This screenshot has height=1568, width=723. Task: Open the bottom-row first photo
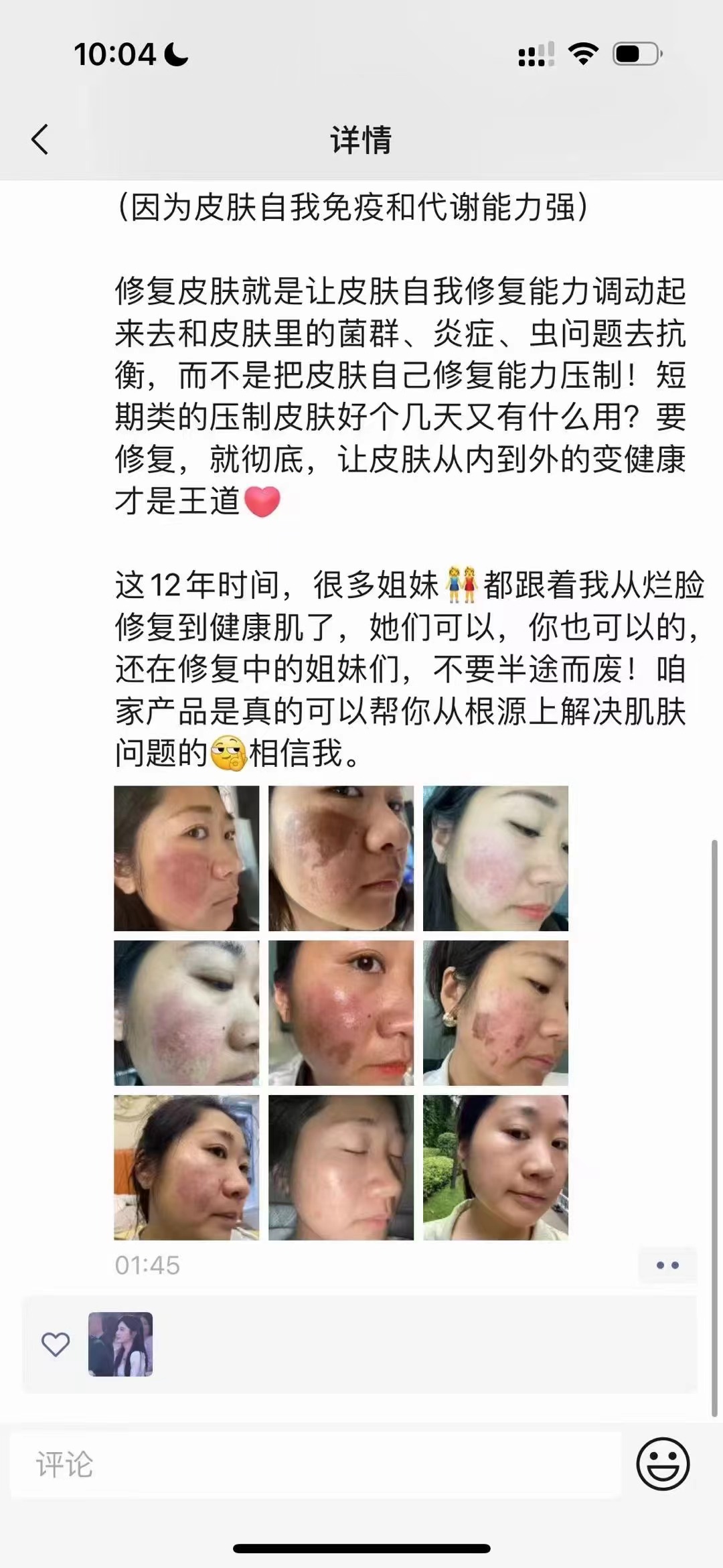click(186, 1167)
